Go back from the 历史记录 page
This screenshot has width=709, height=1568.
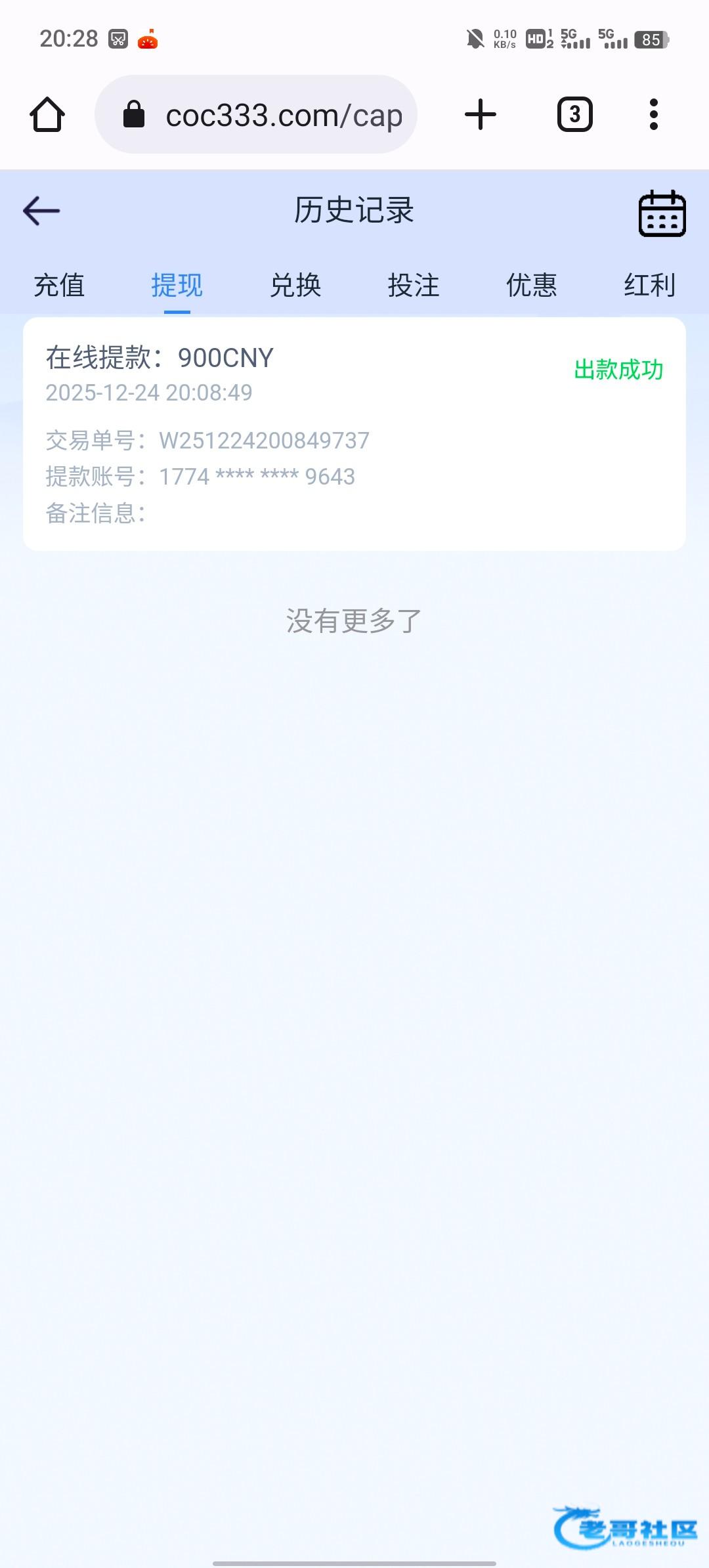point(41,211)
